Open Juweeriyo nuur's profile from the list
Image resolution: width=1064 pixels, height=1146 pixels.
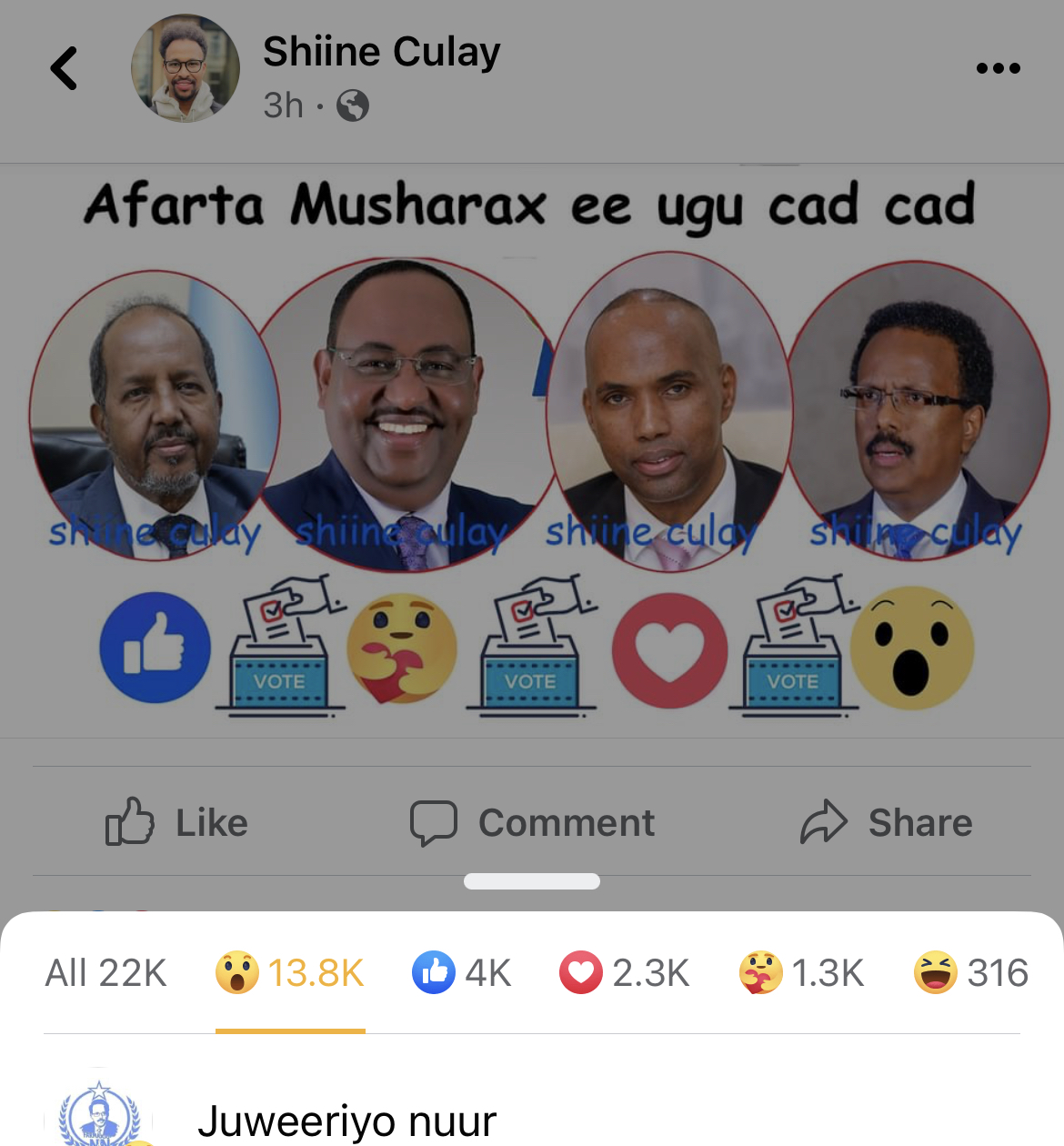(346, 1121)
